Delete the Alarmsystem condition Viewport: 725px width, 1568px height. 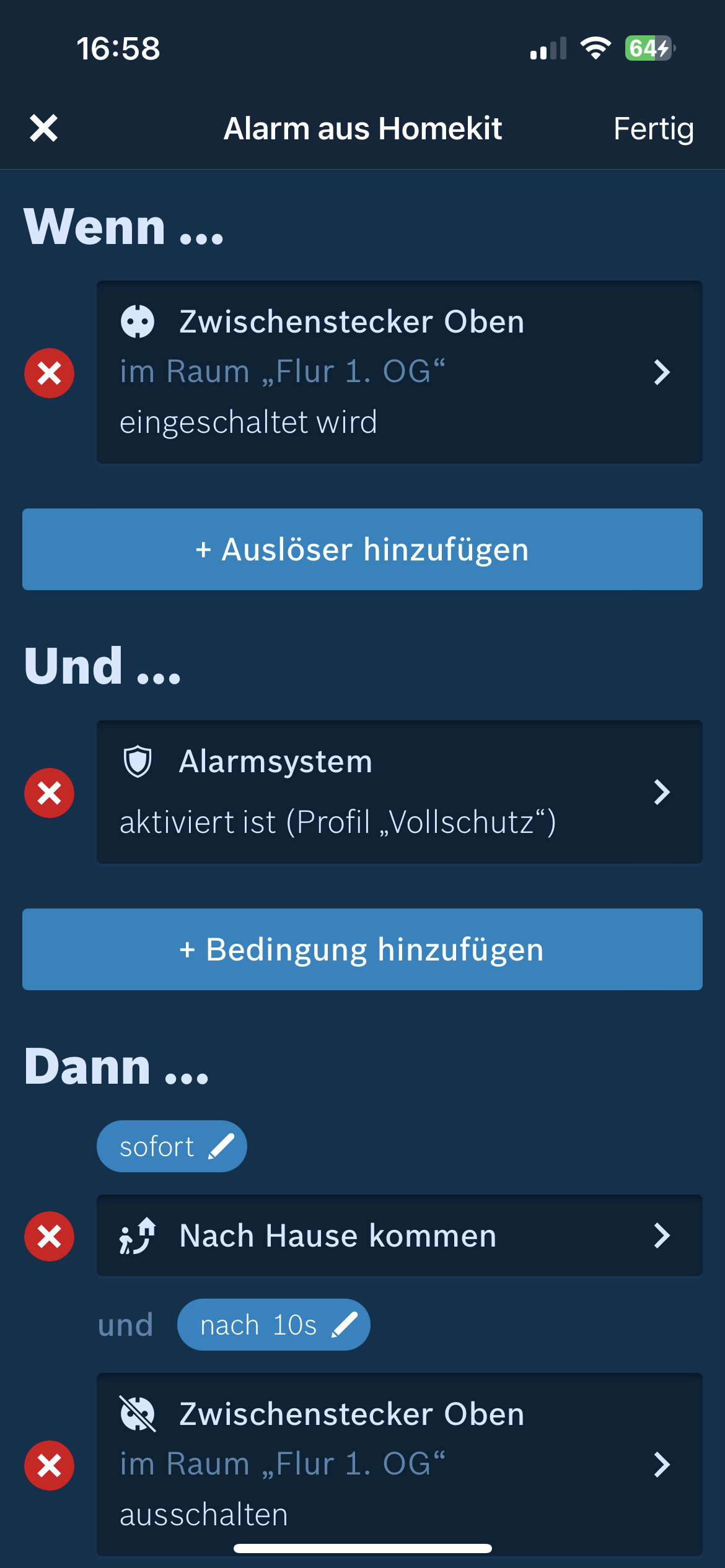click(49, 793)
